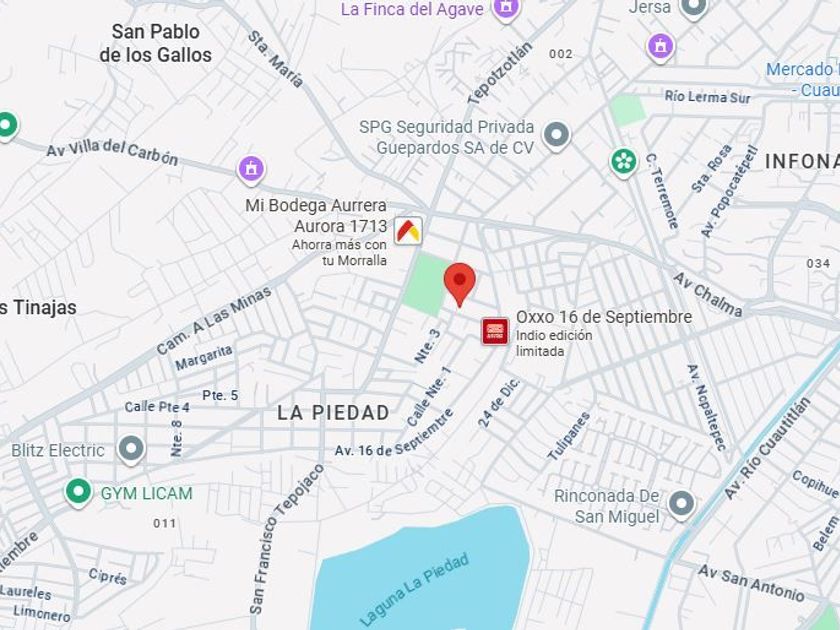Open SPG Seguridad Privada Guepardos pin

point(556,136)
